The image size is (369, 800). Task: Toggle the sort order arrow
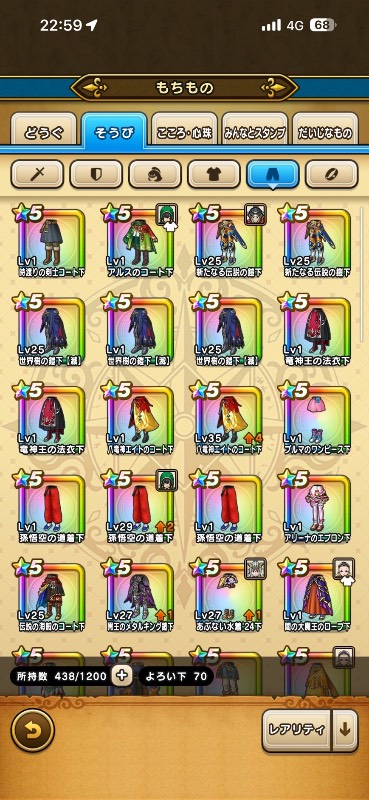346,730
